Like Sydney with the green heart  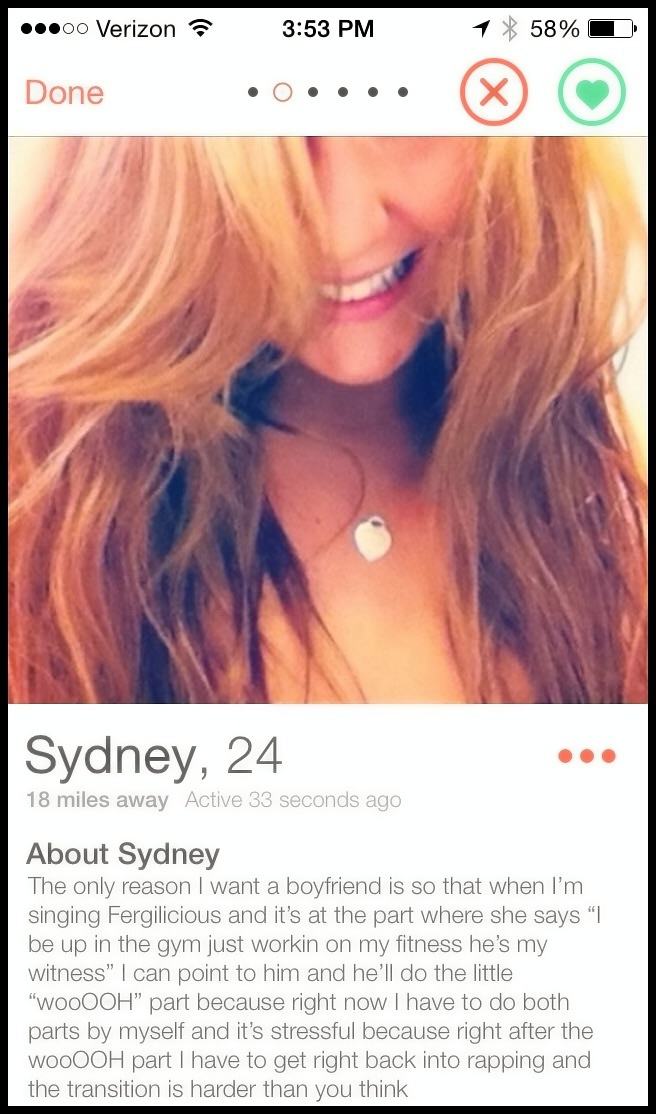(592, 93)
